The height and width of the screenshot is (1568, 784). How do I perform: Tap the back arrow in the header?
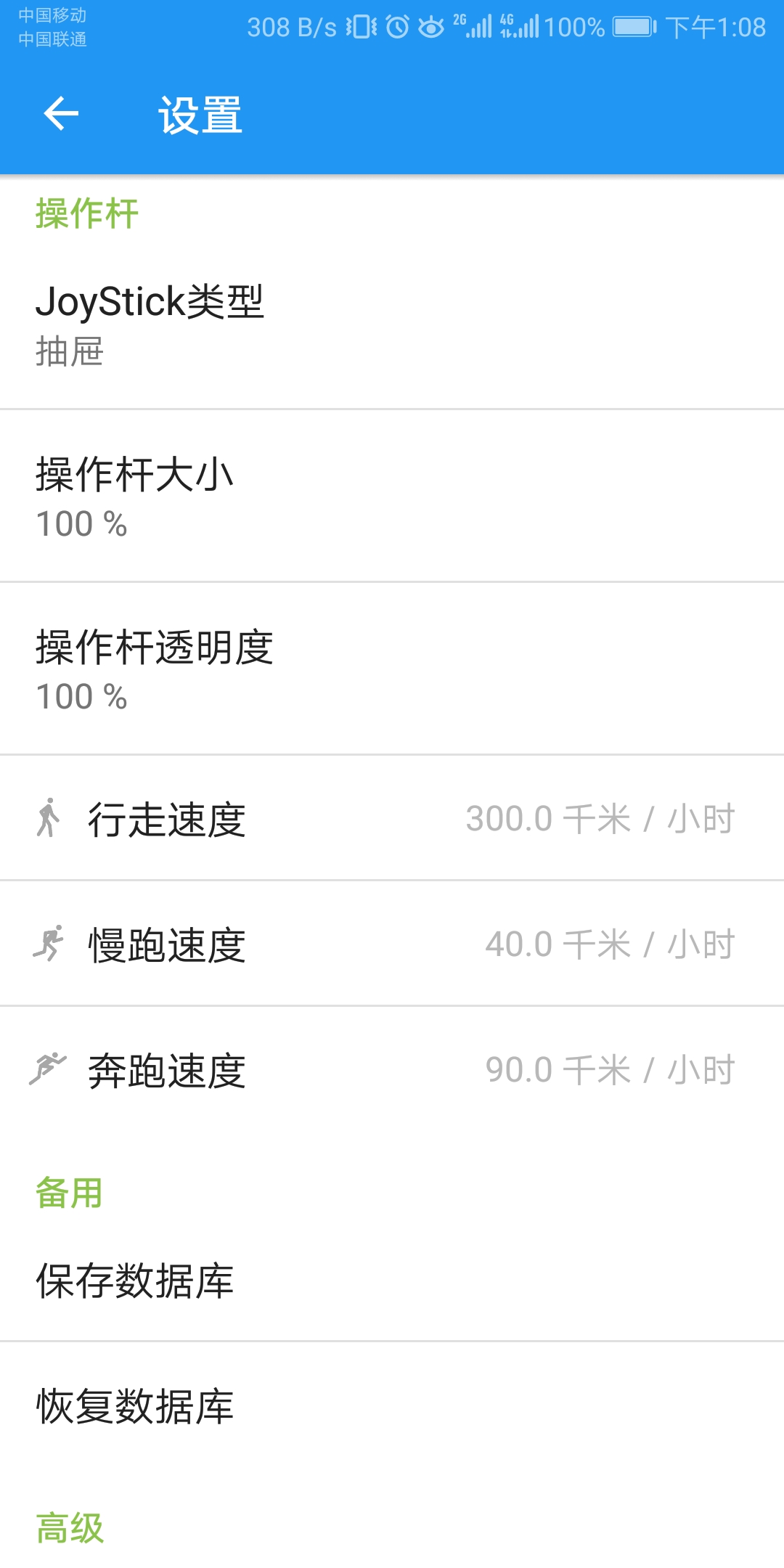click(61, 114)
